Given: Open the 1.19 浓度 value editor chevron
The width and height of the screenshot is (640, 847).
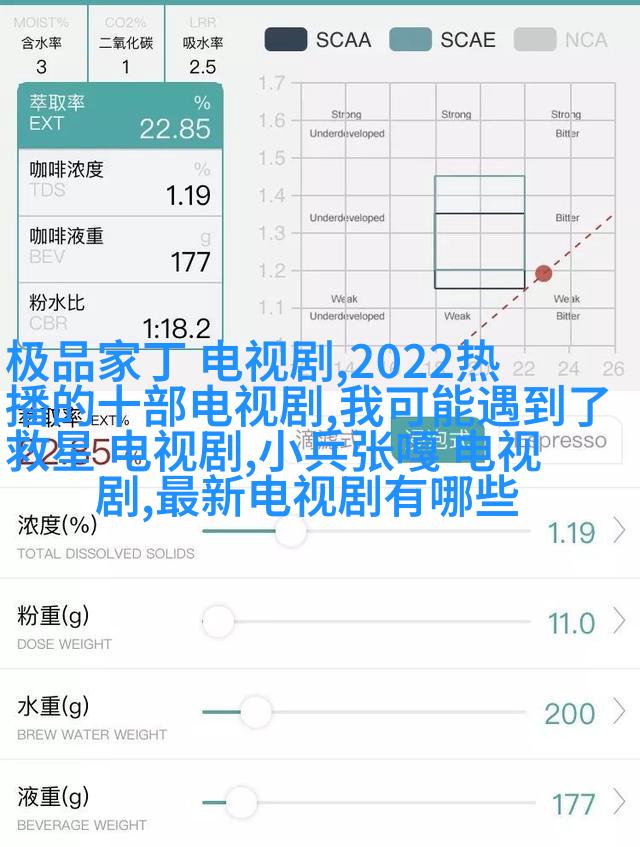Looking at the screenshot, I should tap(620, 532).
